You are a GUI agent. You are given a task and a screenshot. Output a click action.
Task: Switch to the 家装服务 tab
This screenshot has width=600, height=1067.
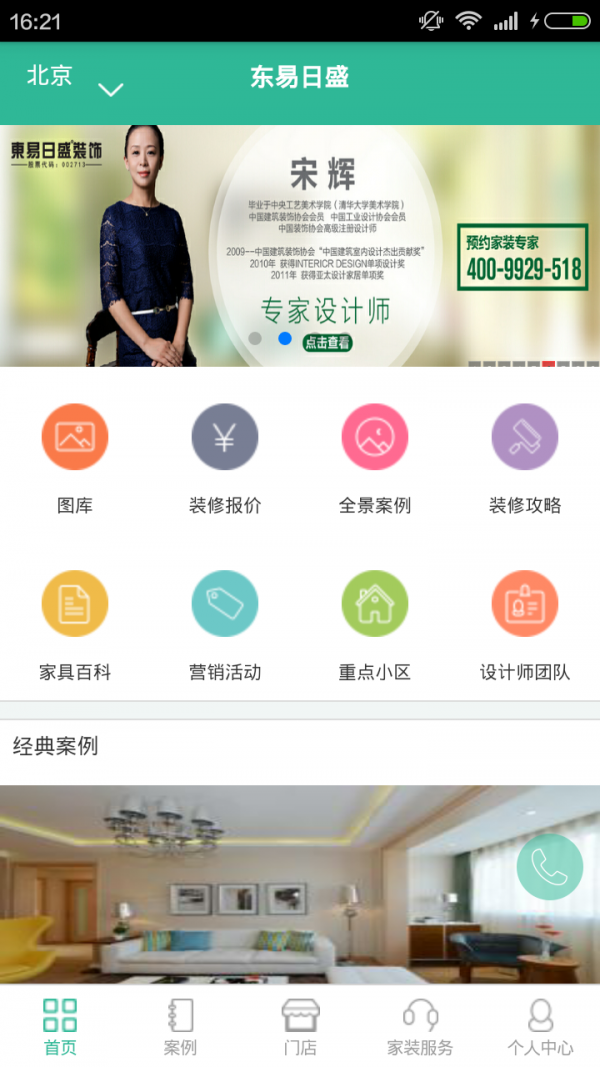tap(420, 1027)
